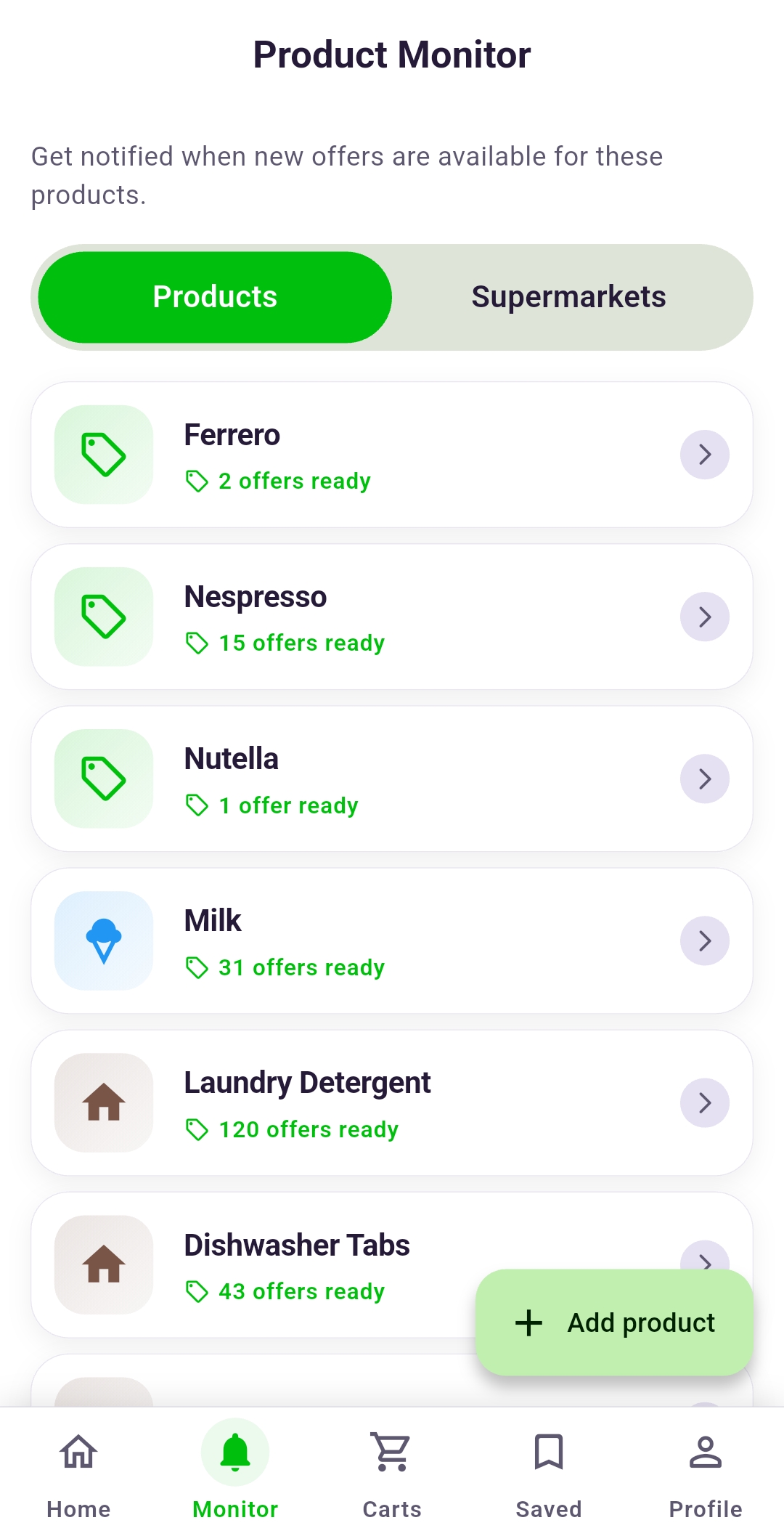Expand Nespresso details with its chevron
The image size is (784, 1536).
(x=704, y=616)
